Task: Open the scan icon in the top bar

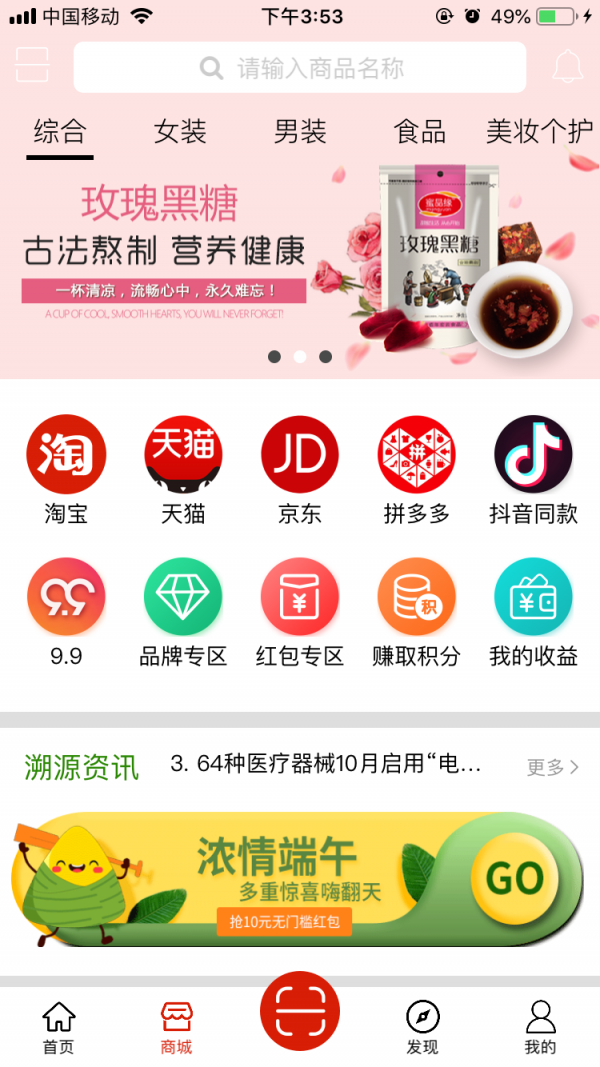Action: [32, 65]
